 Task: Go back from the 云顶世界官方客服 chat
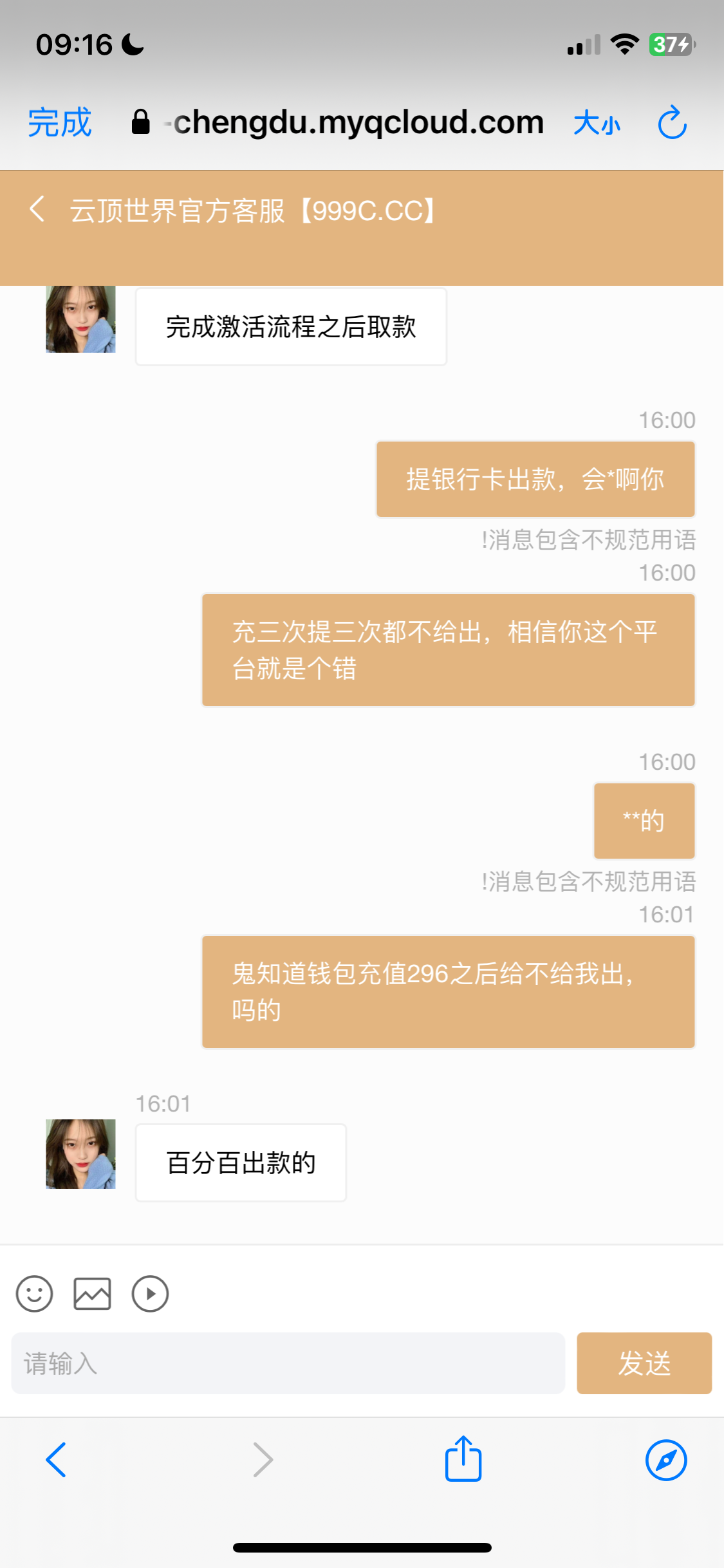(37, 210)
